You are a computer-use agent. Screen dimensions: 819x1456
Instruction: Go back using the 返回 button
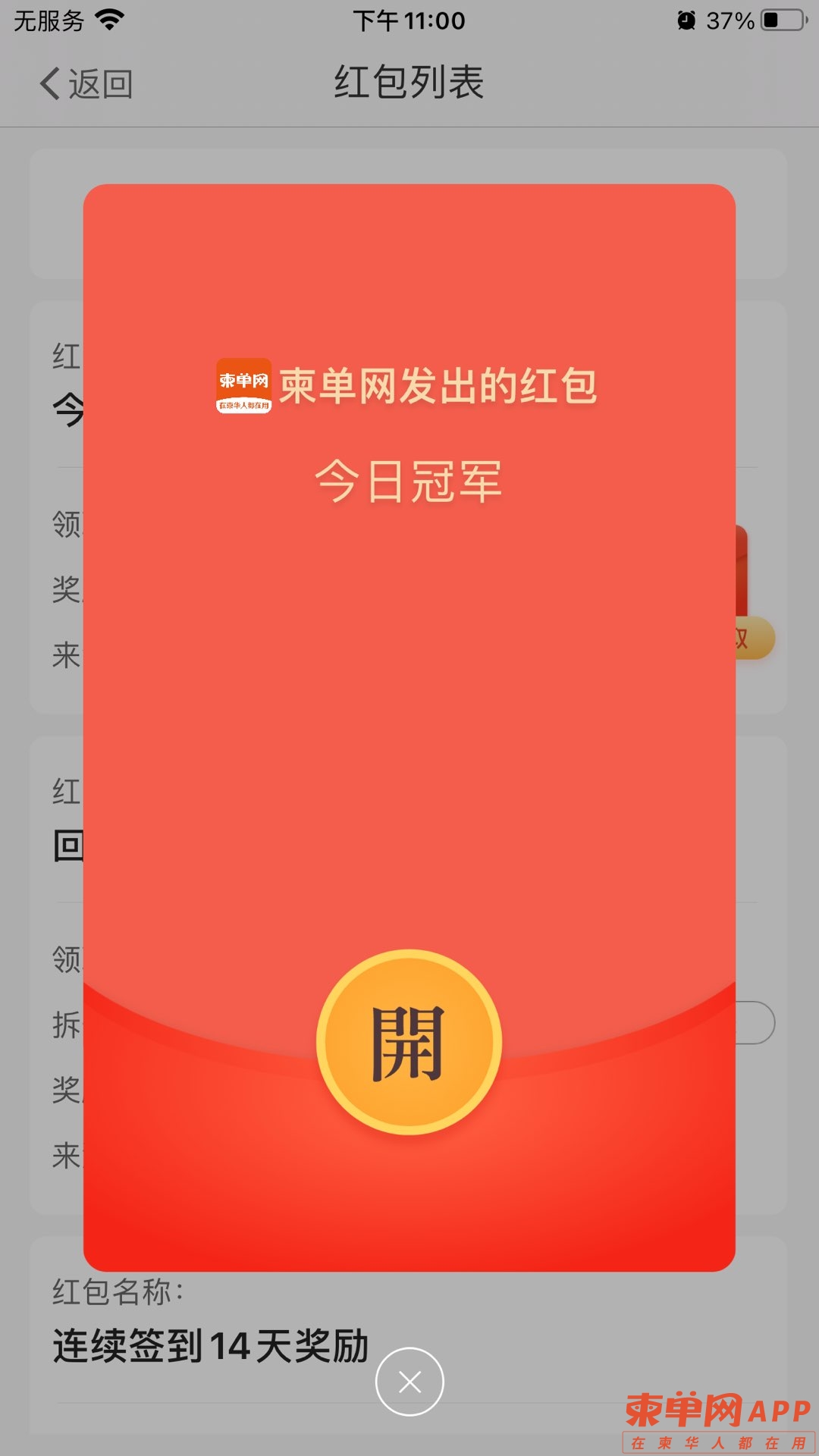pos(86,83)
